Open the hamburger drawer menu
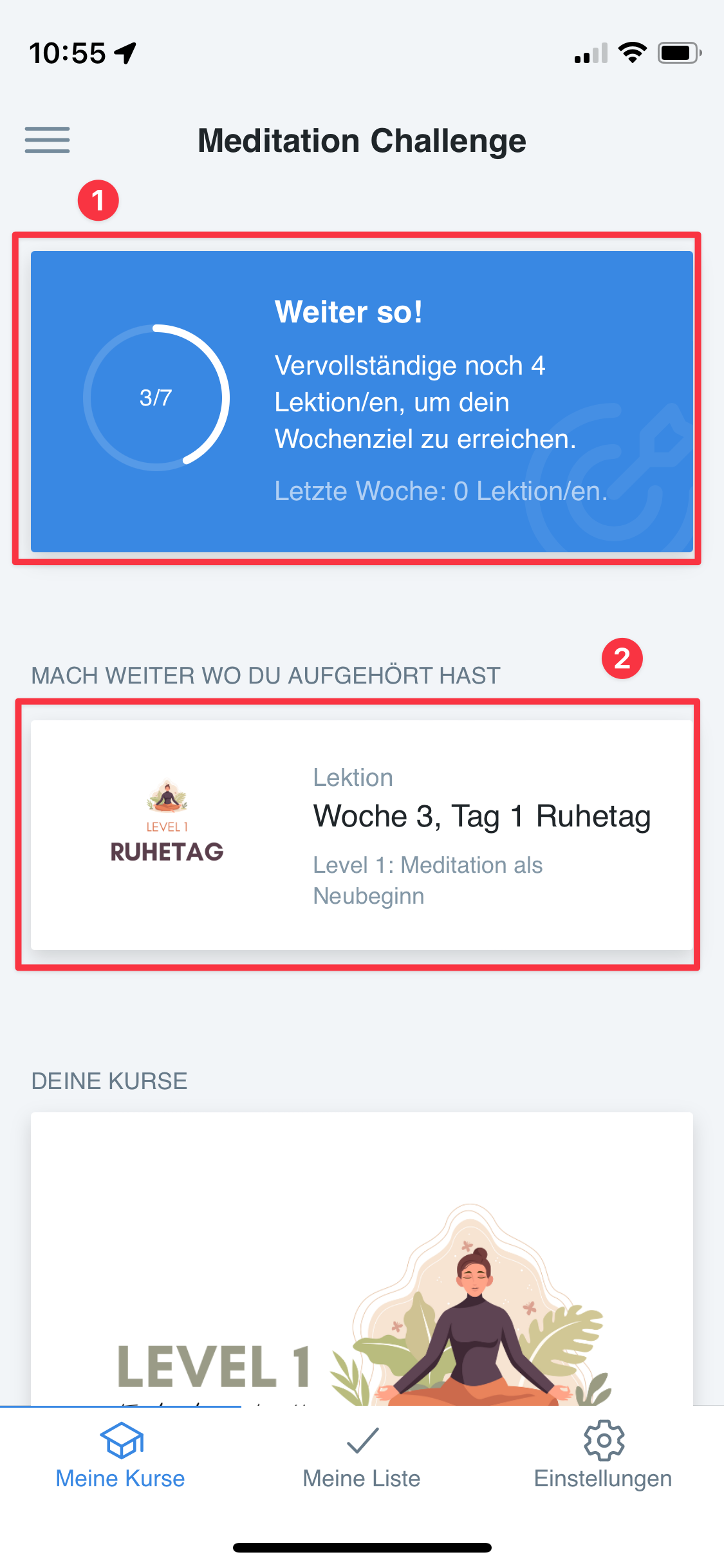724x1568 pixels. coord(47,140)
